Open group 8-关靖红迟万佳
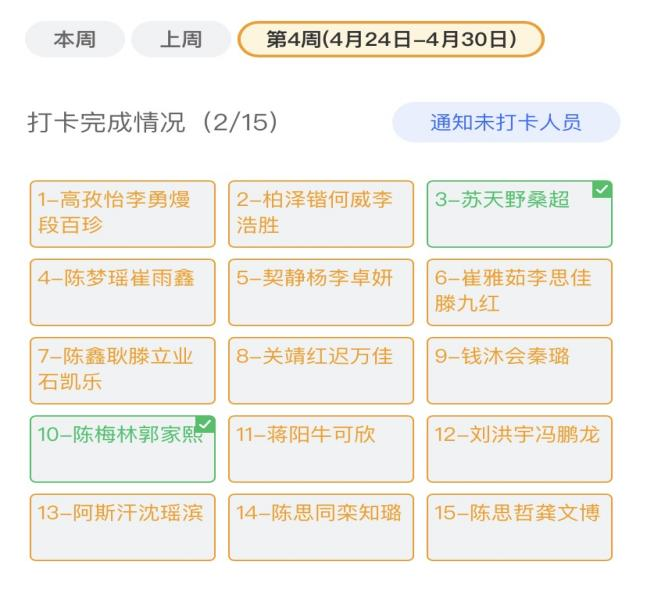The width and height of the screenshot is (647, 605). pyautogui.click(x=320, y=370)
